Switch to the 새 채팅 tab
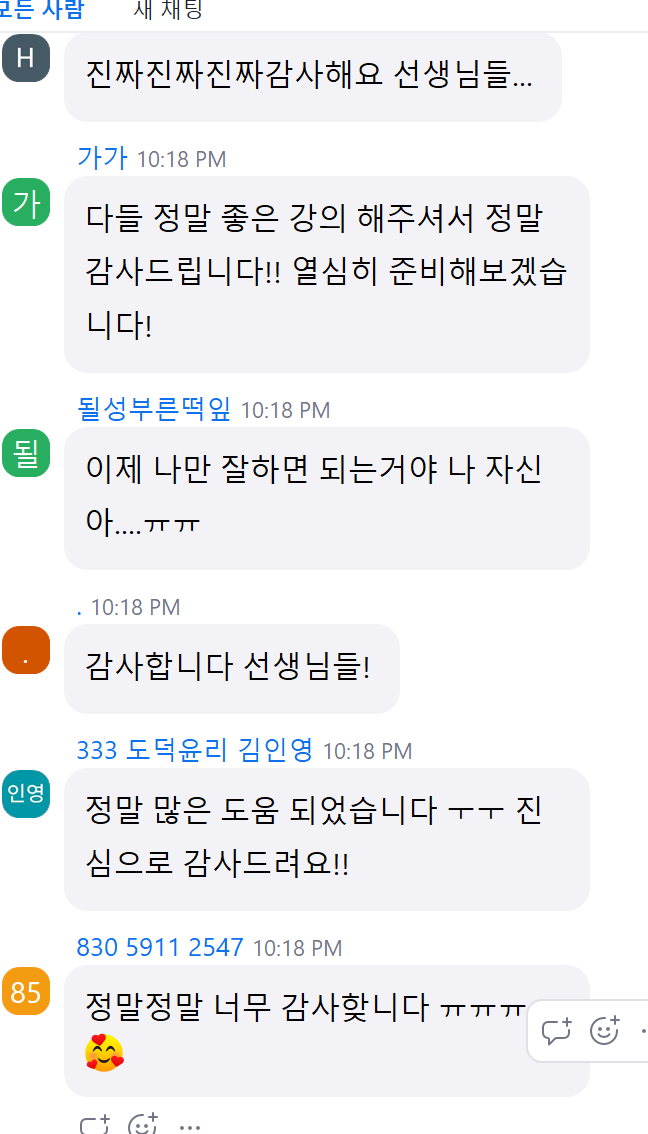648x1134 pixels. coord(168,11)
